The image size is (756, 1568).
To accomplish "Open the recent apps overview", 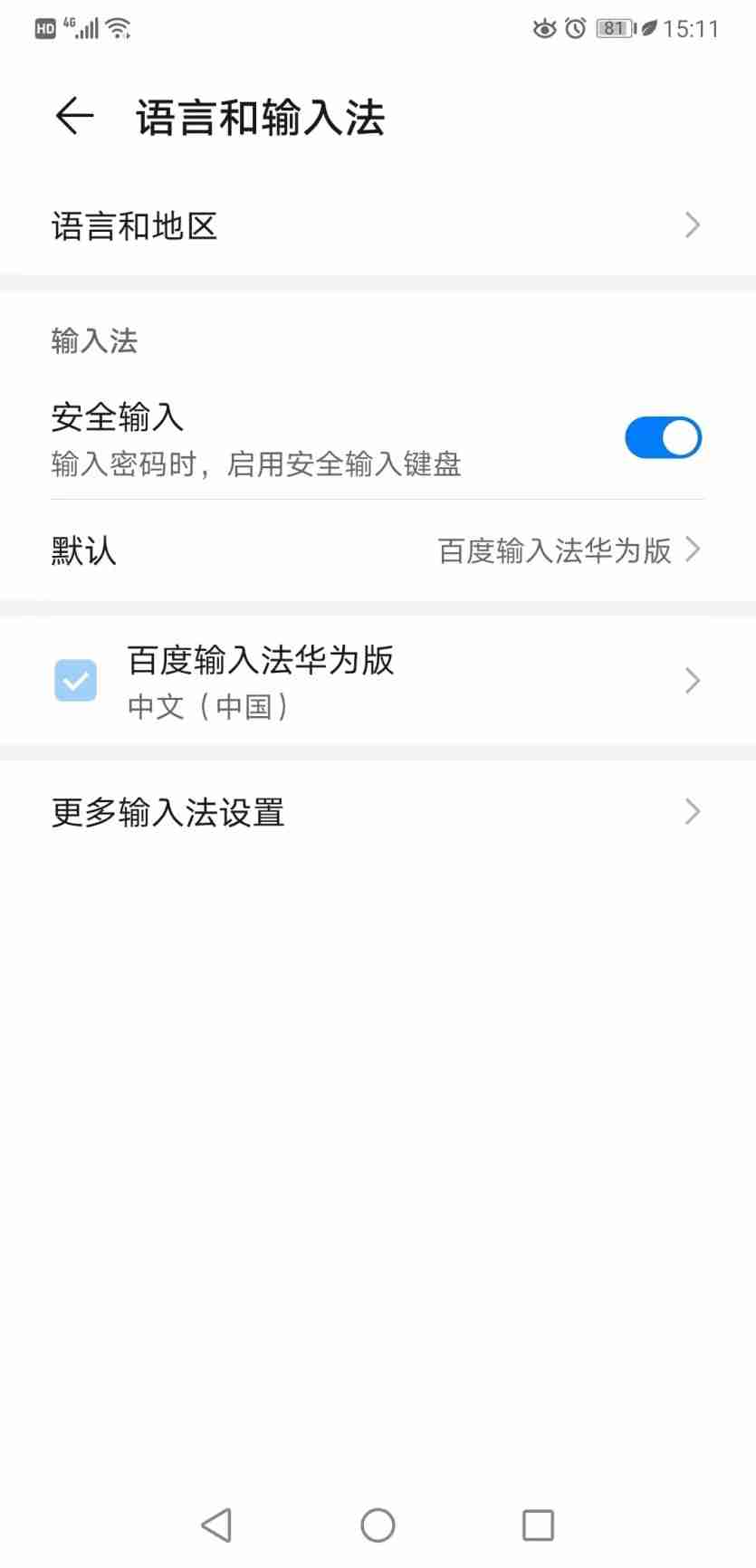I will point(538,1525).
